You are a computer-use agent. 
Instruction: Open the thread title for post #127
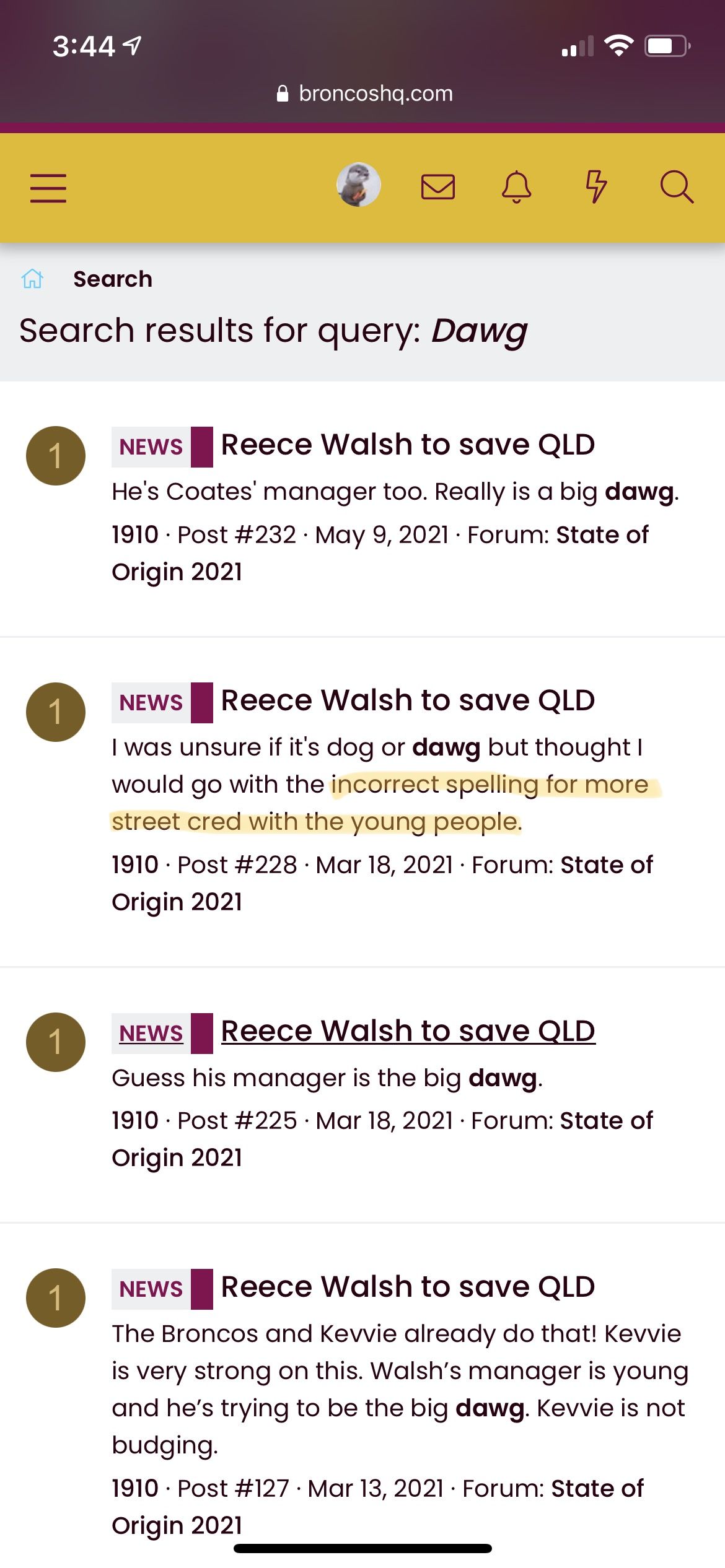(408, 1287)
